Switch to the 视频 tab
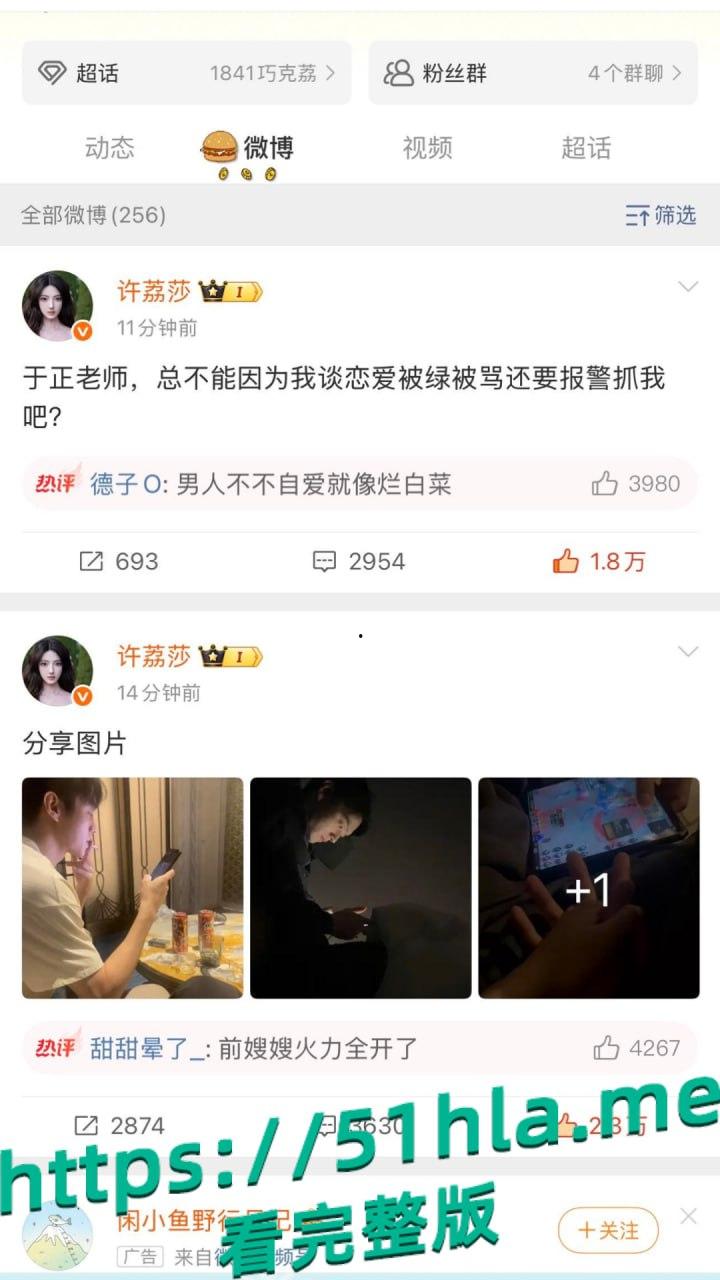Image resolution: width=720 pixels, height=1280 pixels. click(x=427, y=148)
